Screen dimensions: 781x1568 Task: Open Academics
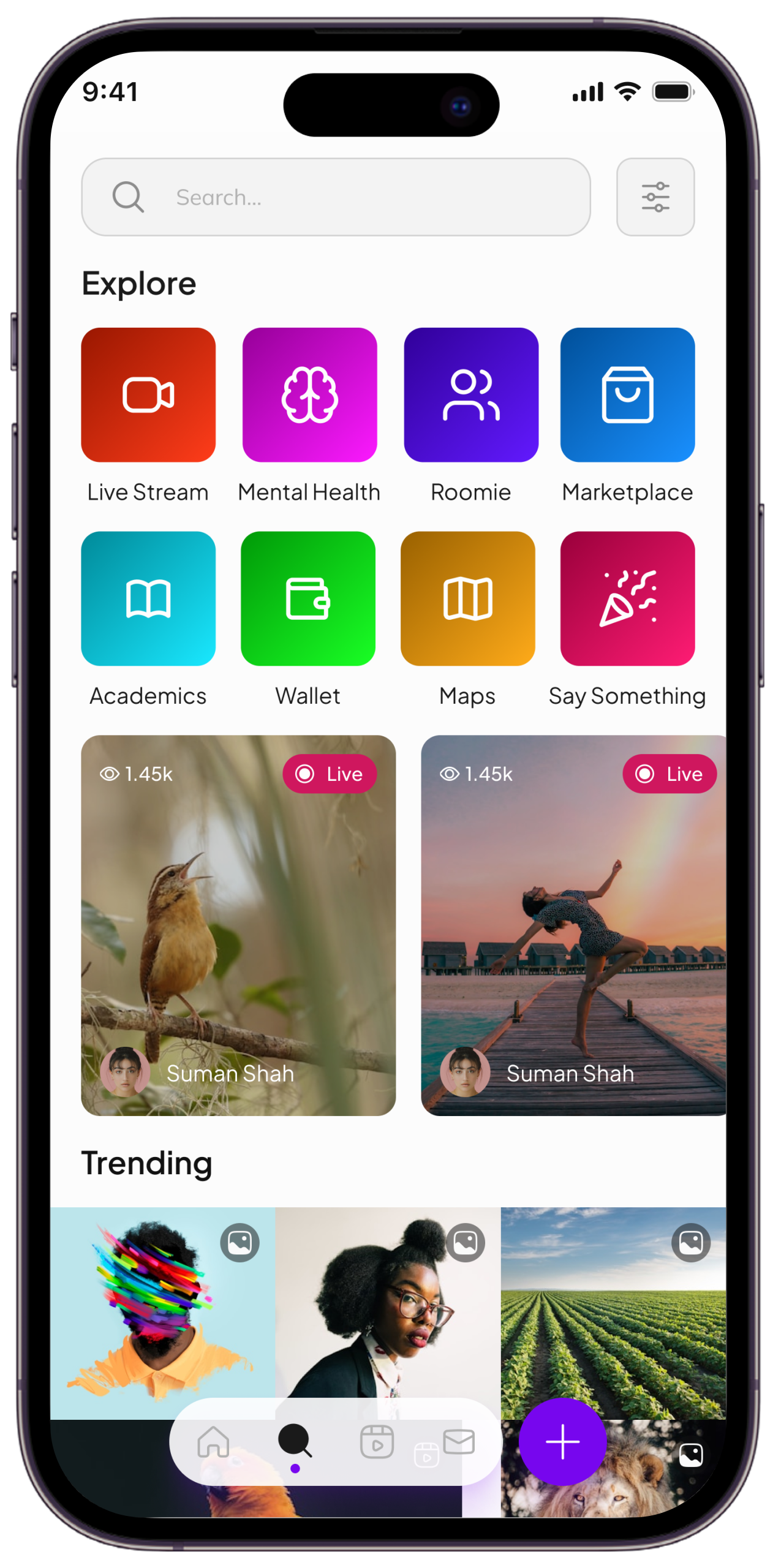coord(148,598)
